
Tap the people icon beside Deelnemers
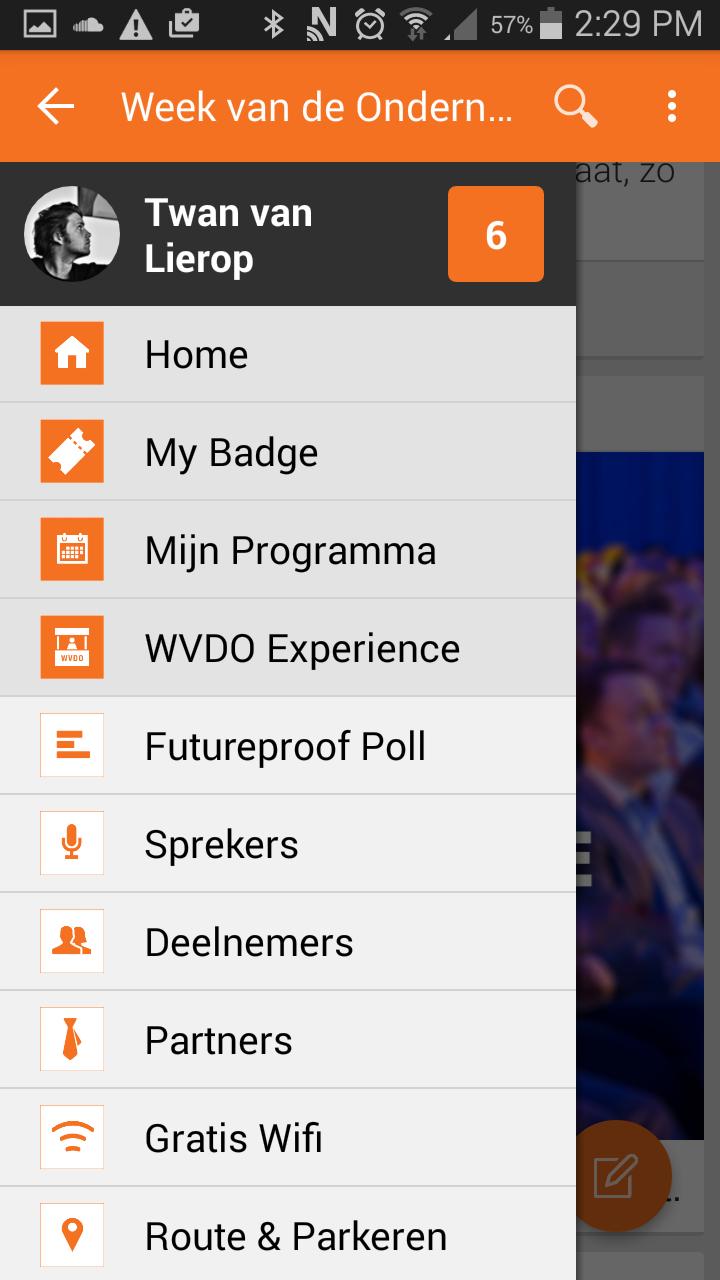pos(71,941)
